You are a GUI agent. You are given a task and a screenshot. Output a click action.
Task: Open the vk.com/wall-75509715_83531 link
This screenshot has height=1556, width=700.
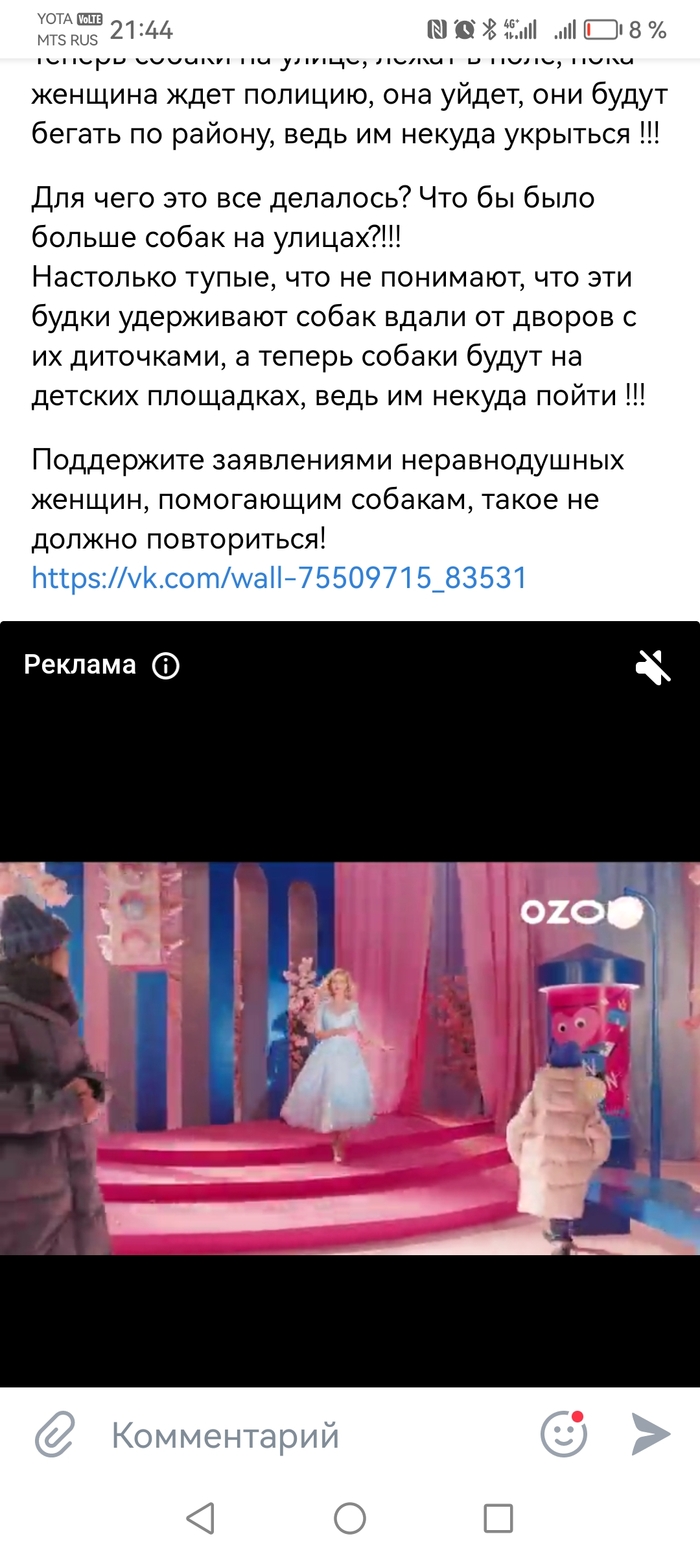(279, 578)
